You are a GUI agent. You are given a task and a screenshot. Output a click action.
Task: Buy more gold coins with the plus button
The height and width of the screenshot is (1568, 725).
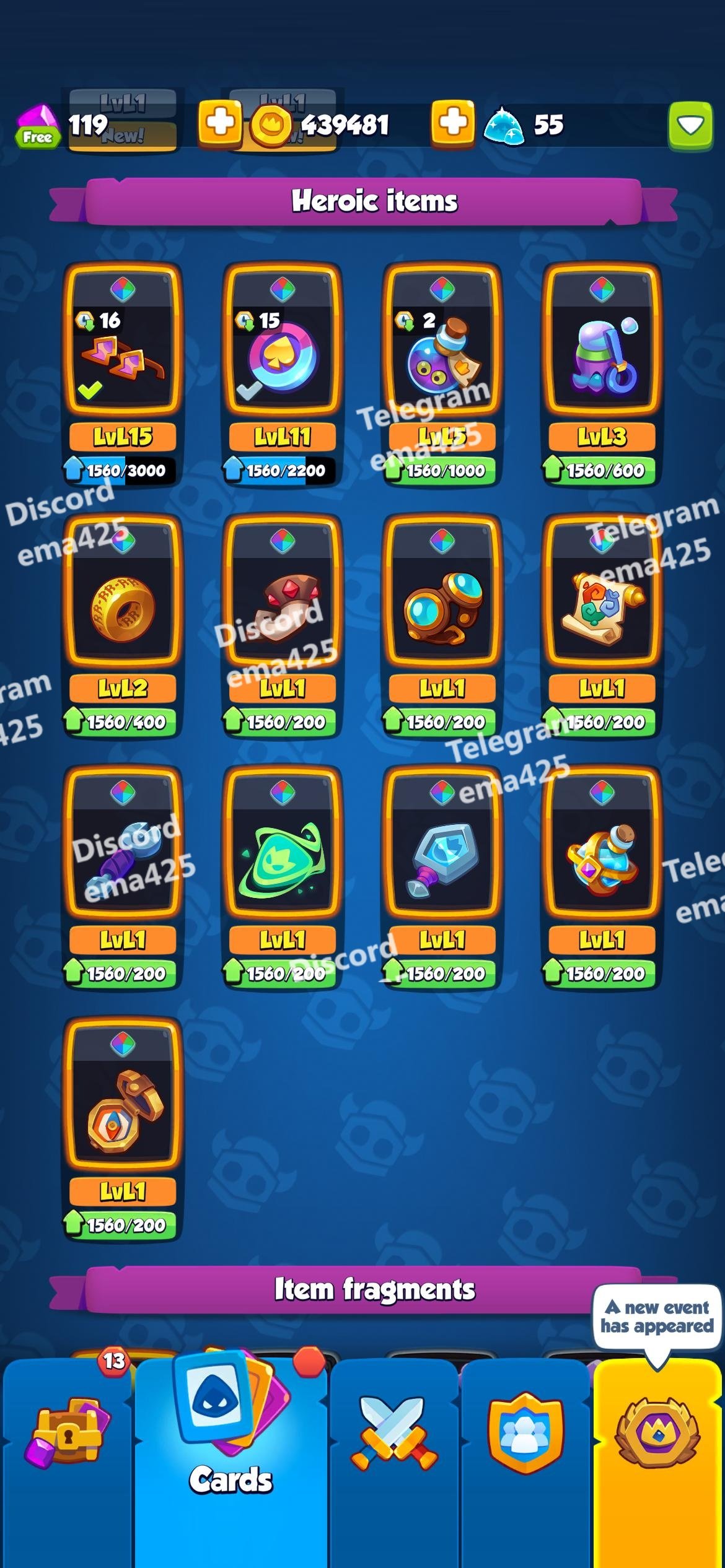452,123
